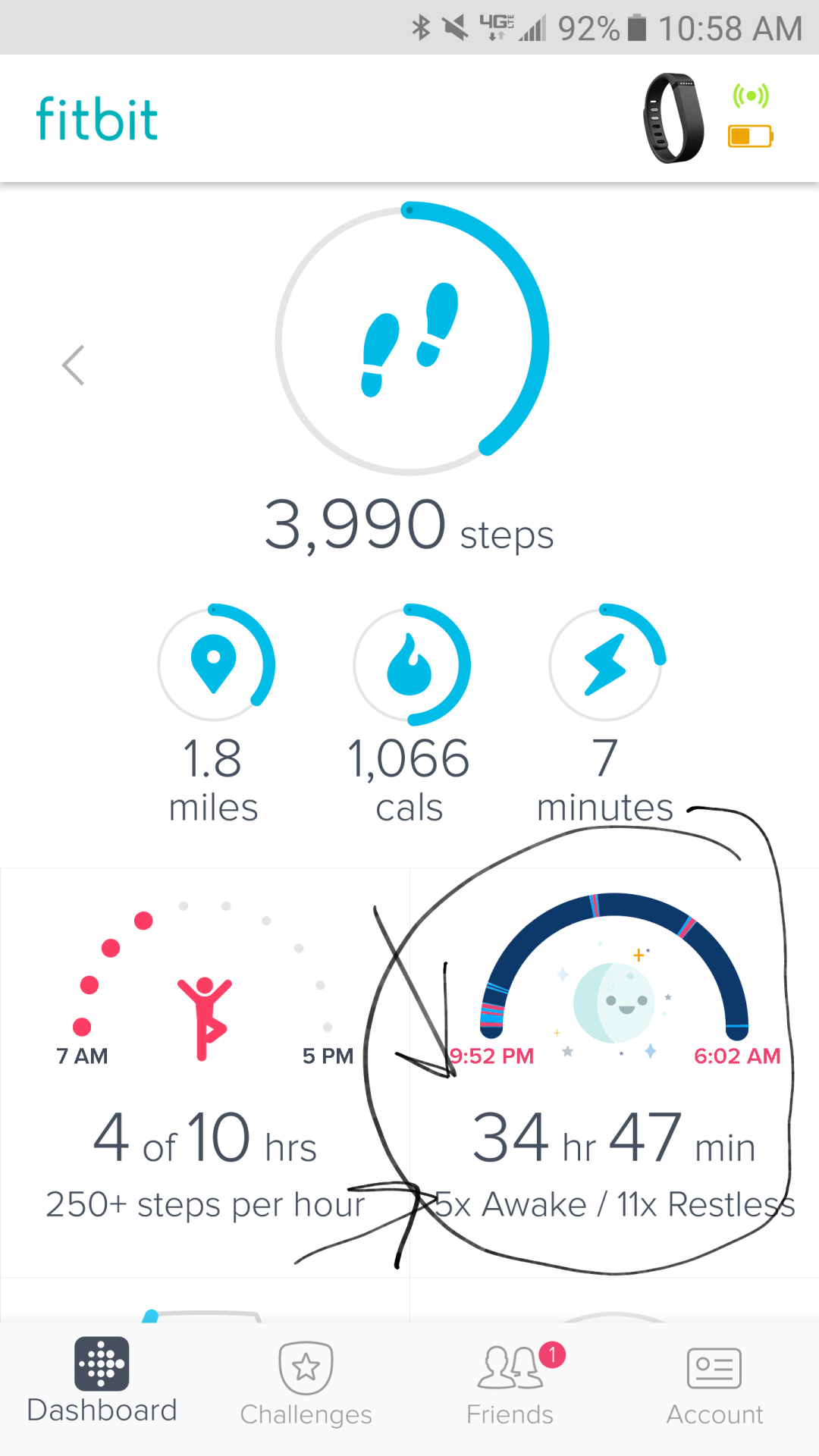The image size is (819, 1456).
Task: Switch to the Dashboard tab
Action: click(x=102, y=1382)
